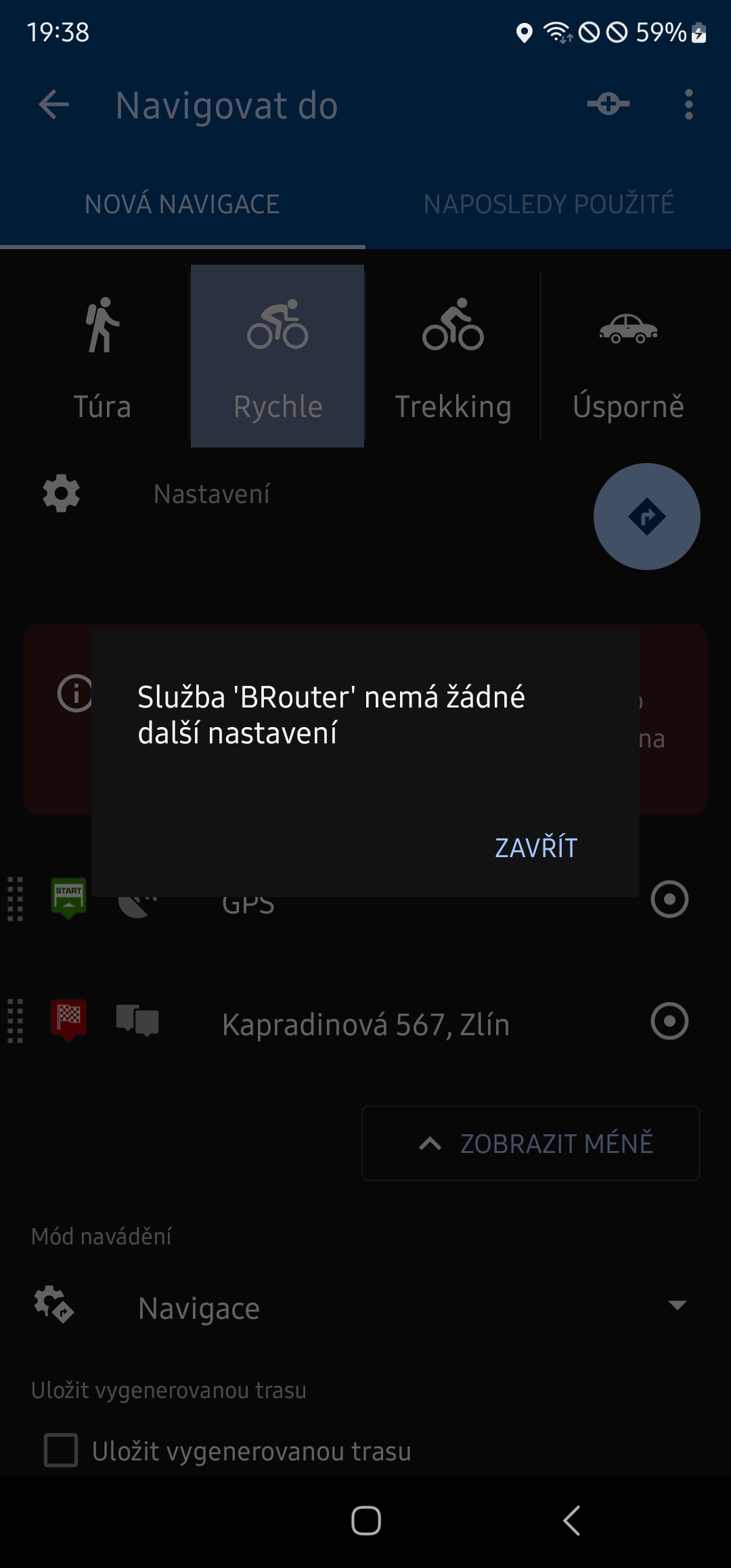Viewport: 731px width, 1568px height.
Task: Close the BRouter dialog with ZAVŘÍT
Action: [535, 848]
